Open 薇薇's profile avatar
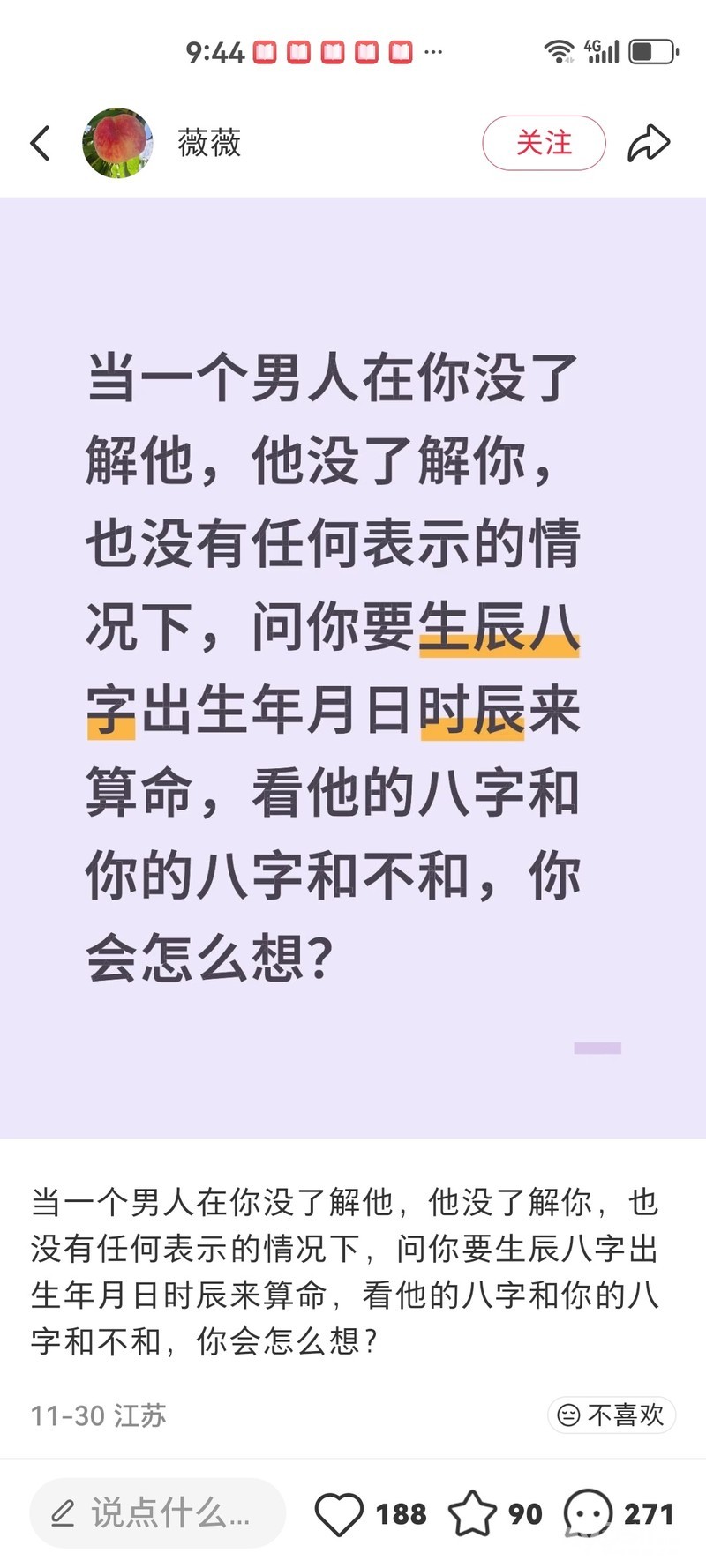Viewport: 706px width, 1568px height. coord(117,143)
